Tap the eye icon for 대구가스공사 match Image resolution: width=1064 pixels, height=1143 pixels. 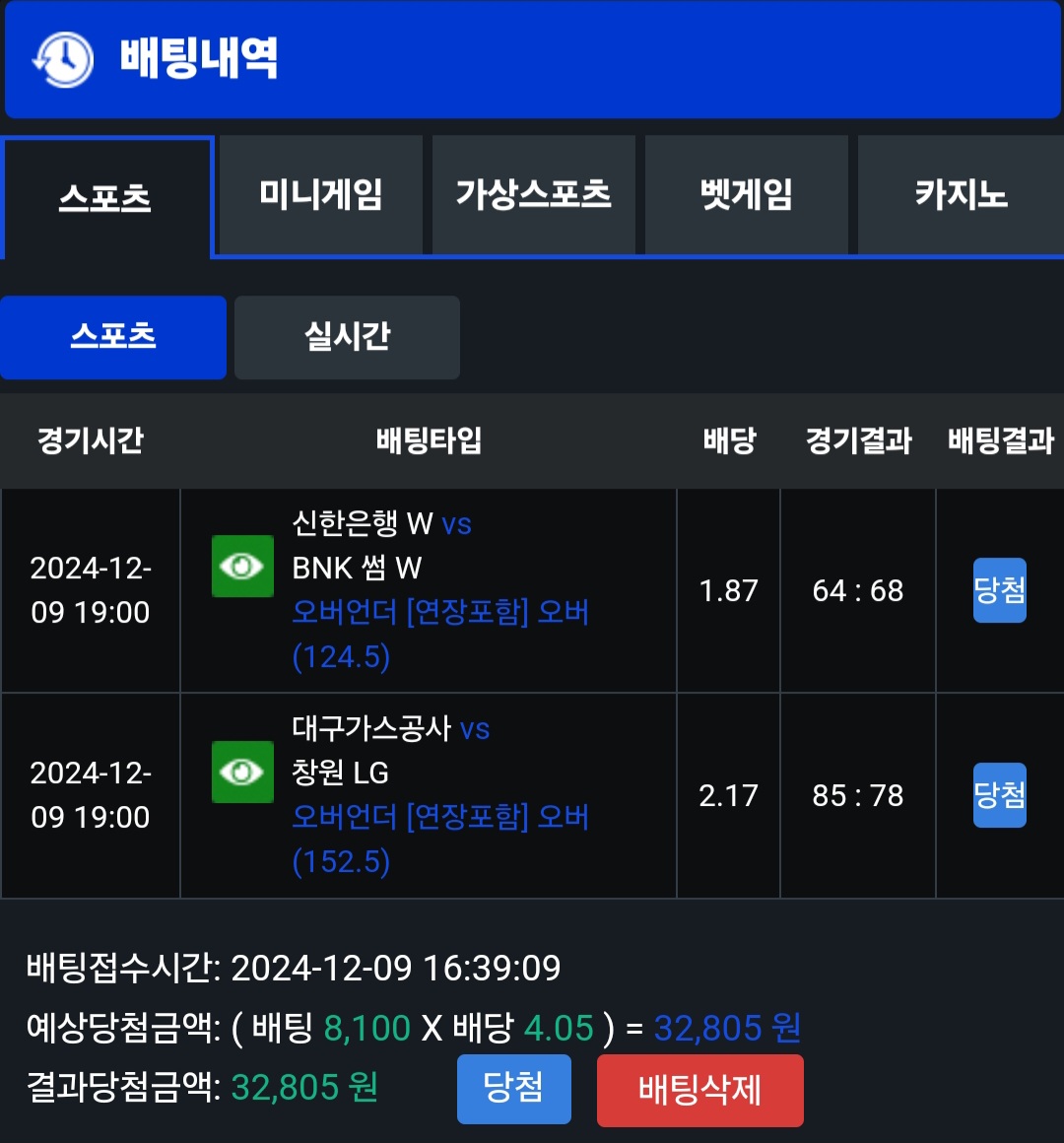pyautogui.click(x=242, y=772)
